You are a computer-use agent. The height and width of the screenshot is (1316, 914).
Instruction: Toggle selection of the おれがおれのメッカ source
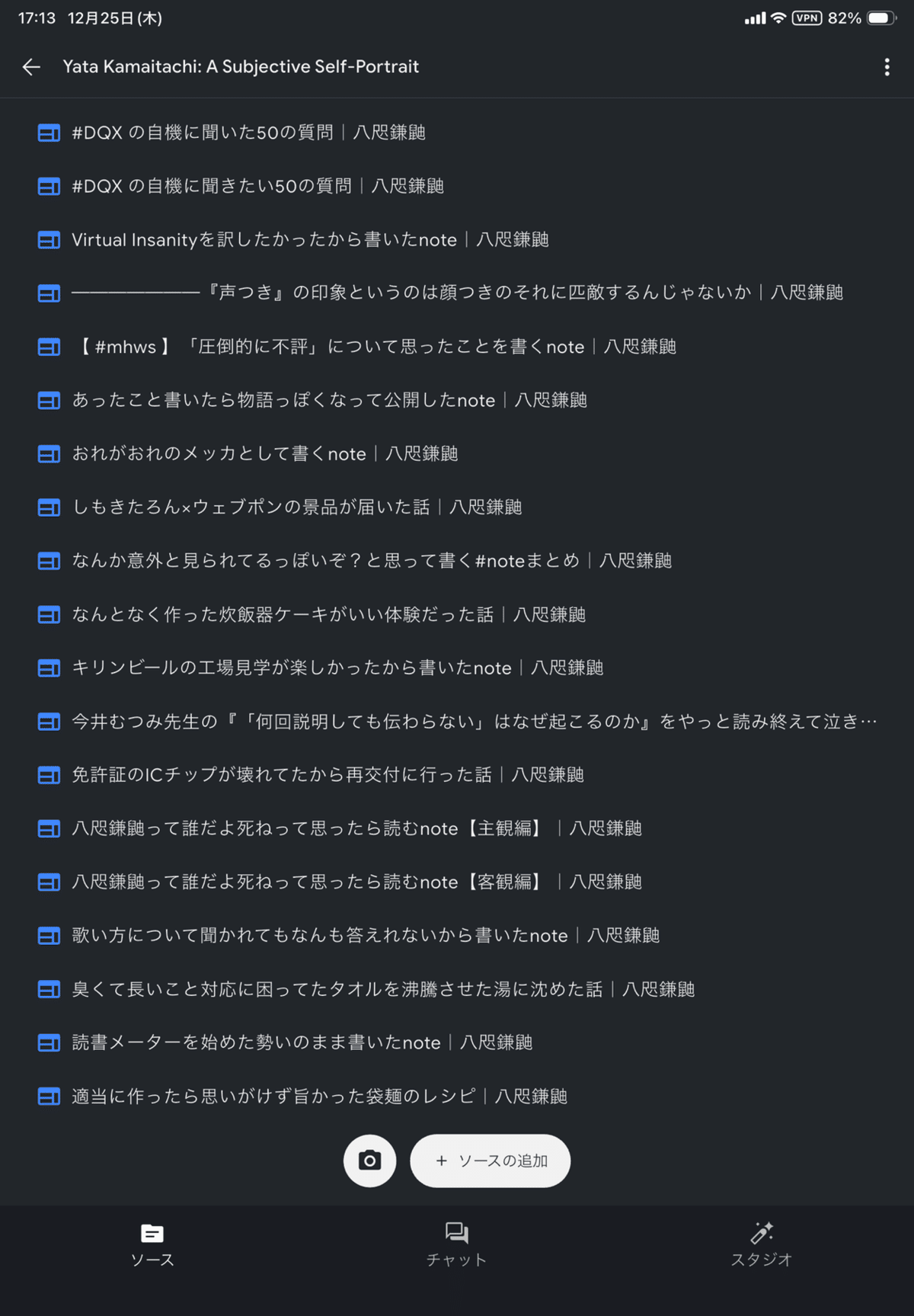(x=49, y=453)
